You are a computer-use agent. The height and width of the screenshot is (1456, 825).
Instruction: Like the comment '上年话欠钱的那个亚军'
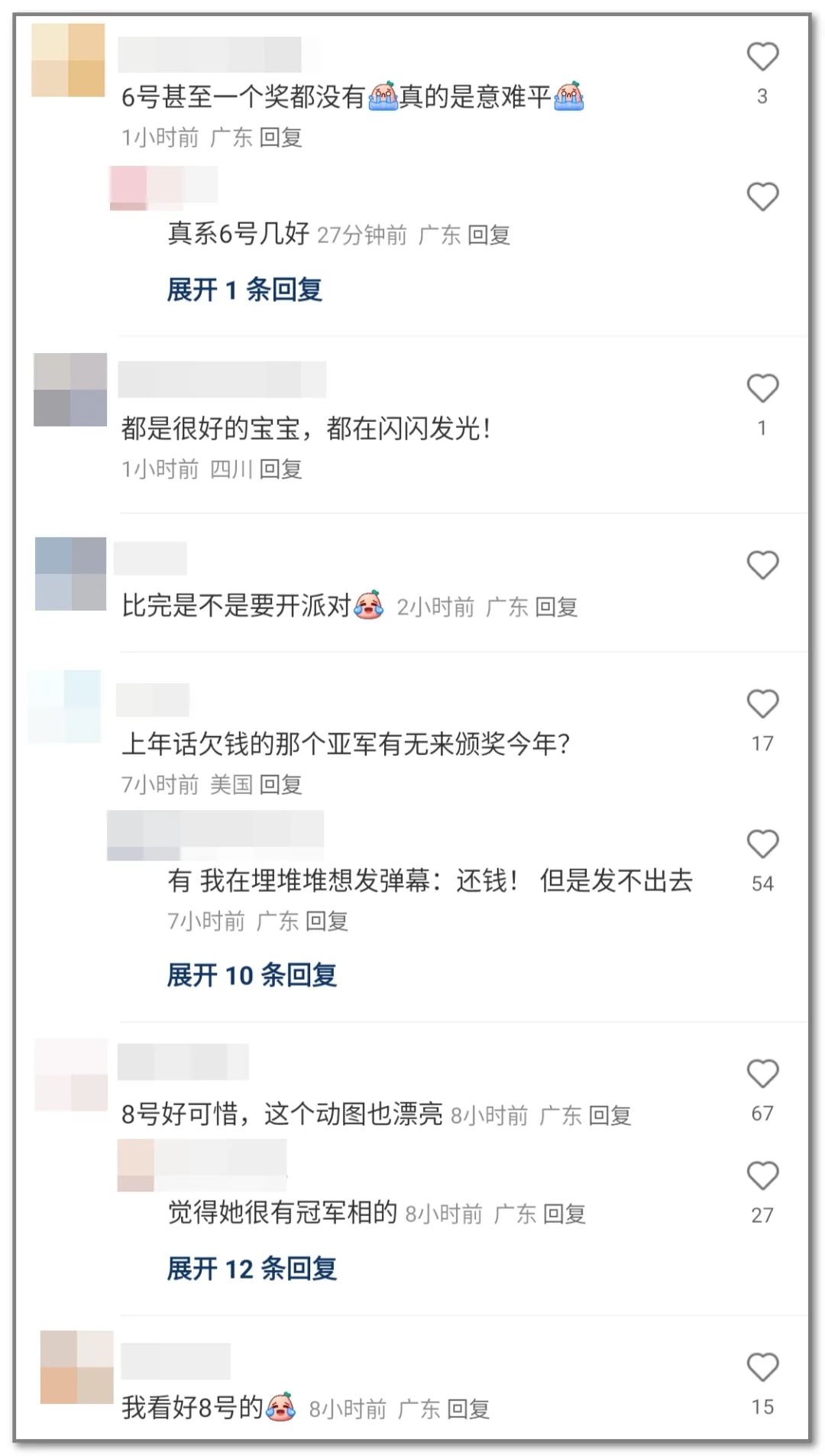(x=762, y=704)
